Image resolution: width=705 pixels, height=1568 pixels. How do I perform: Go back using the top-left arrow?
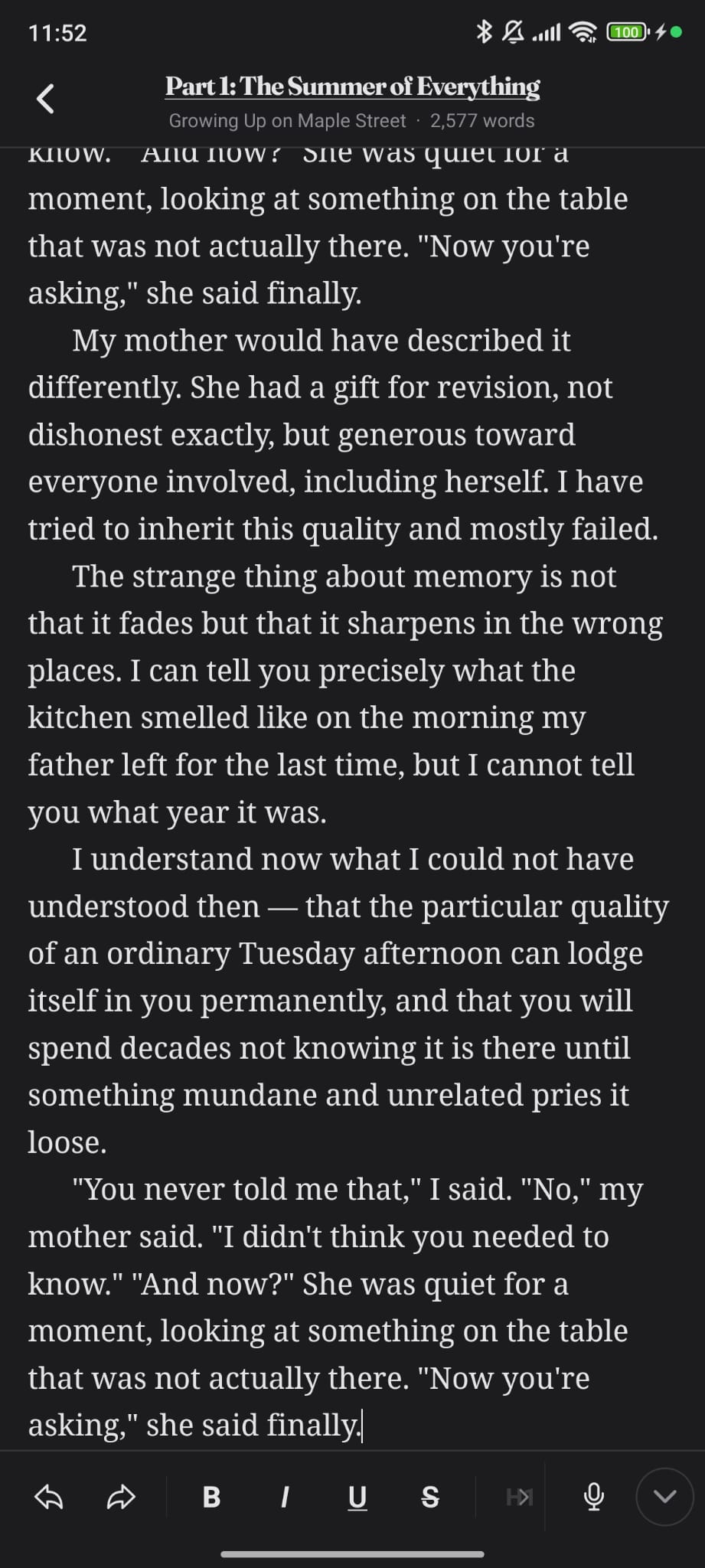point(45,99)
